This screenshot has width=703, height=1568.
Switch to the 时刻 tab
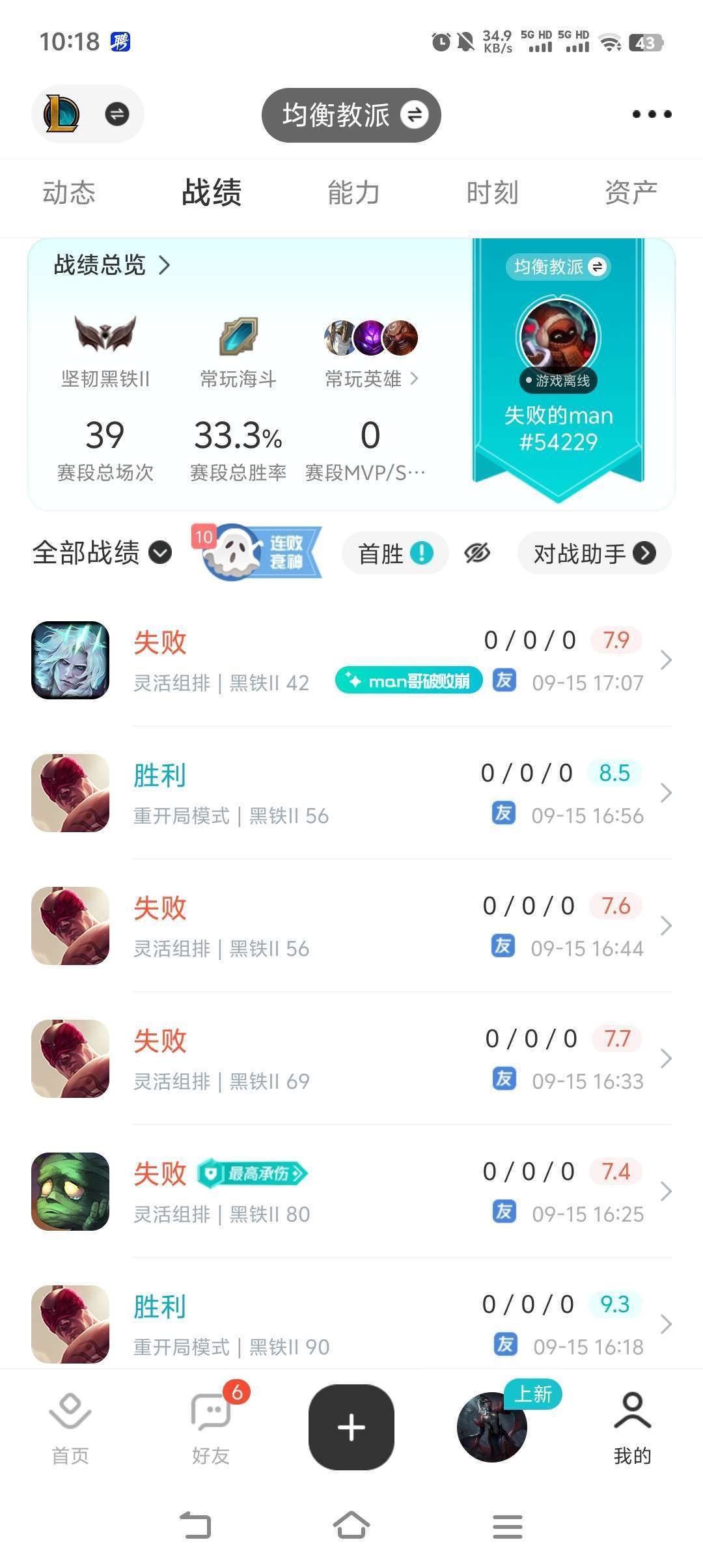click(x=492, y=193)
